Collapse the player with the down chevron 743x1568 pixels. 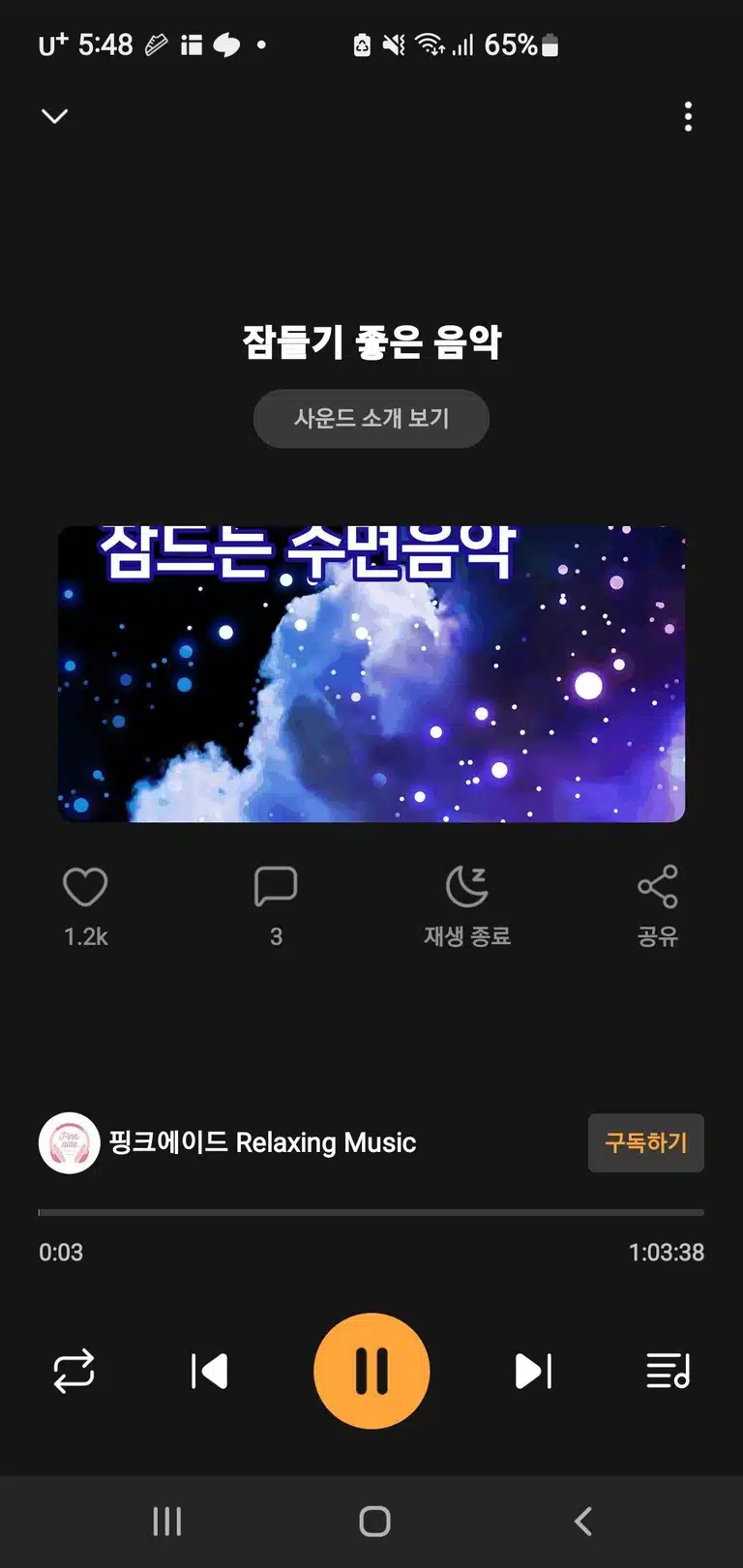tap(55, 116)
